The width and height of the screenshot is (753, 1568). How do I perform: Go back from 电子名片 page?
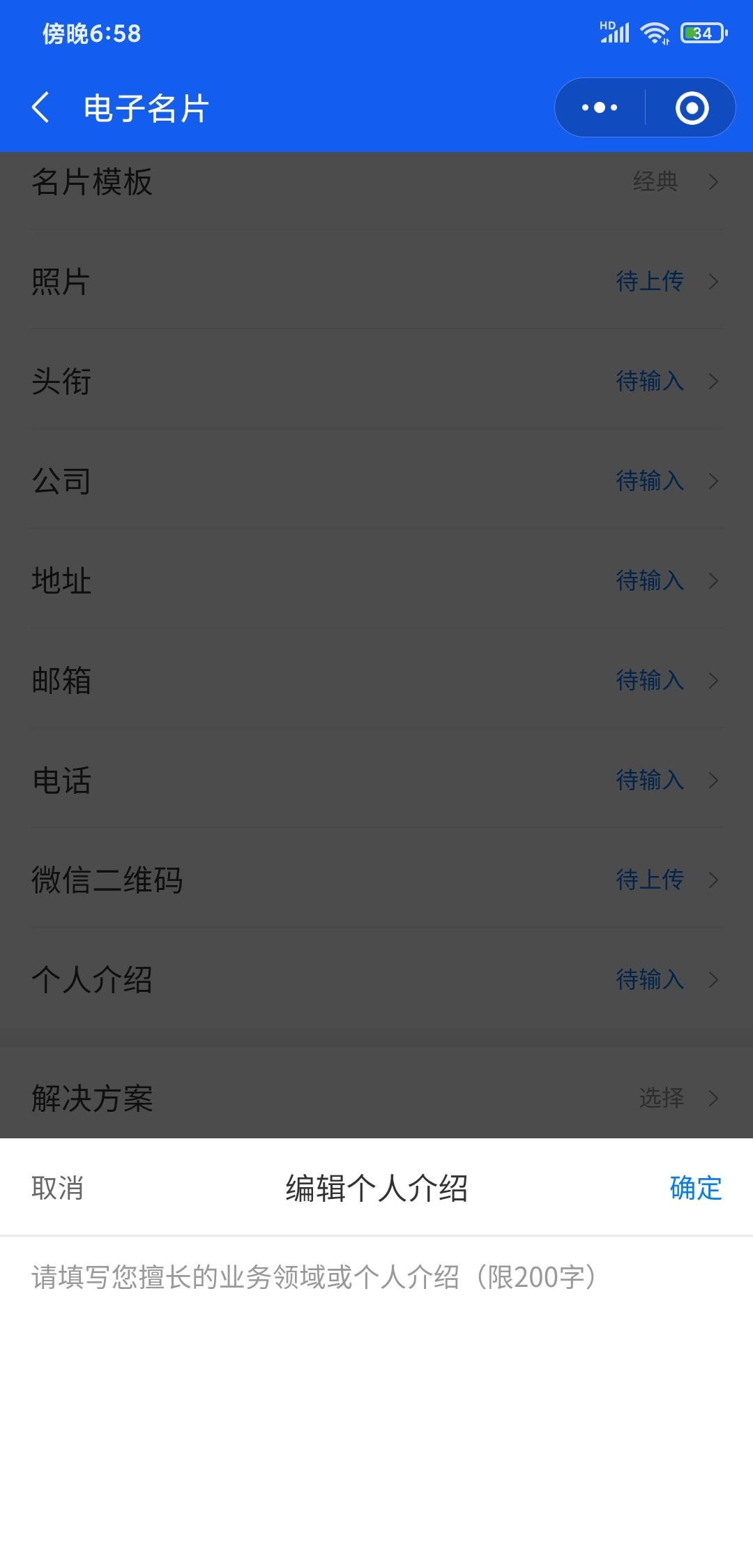tap(41, 107)
